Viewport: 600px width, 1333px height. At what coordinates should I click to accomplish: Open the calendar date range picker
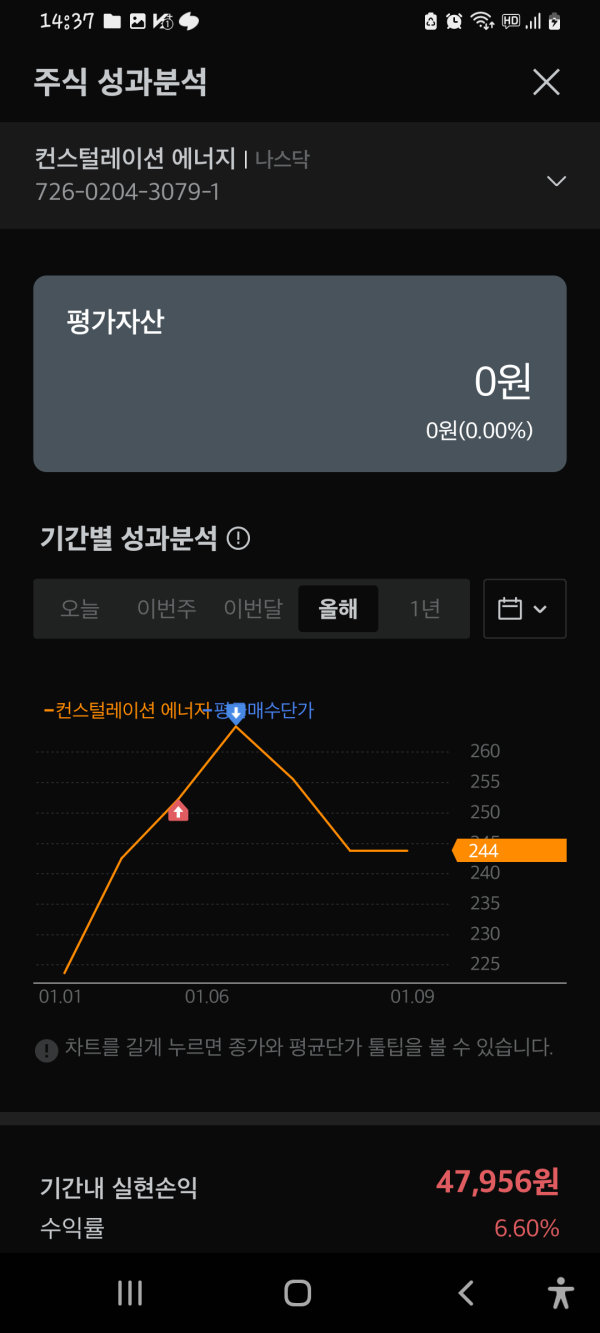click(524, 609)
